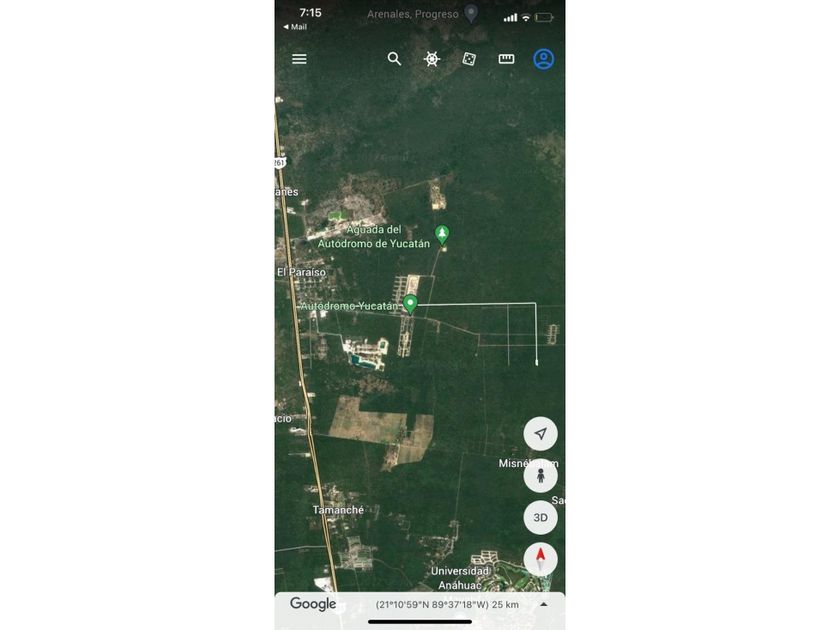The image size is (840, 630).
Task: Open the account profile icon
Action: click(543, 59)
